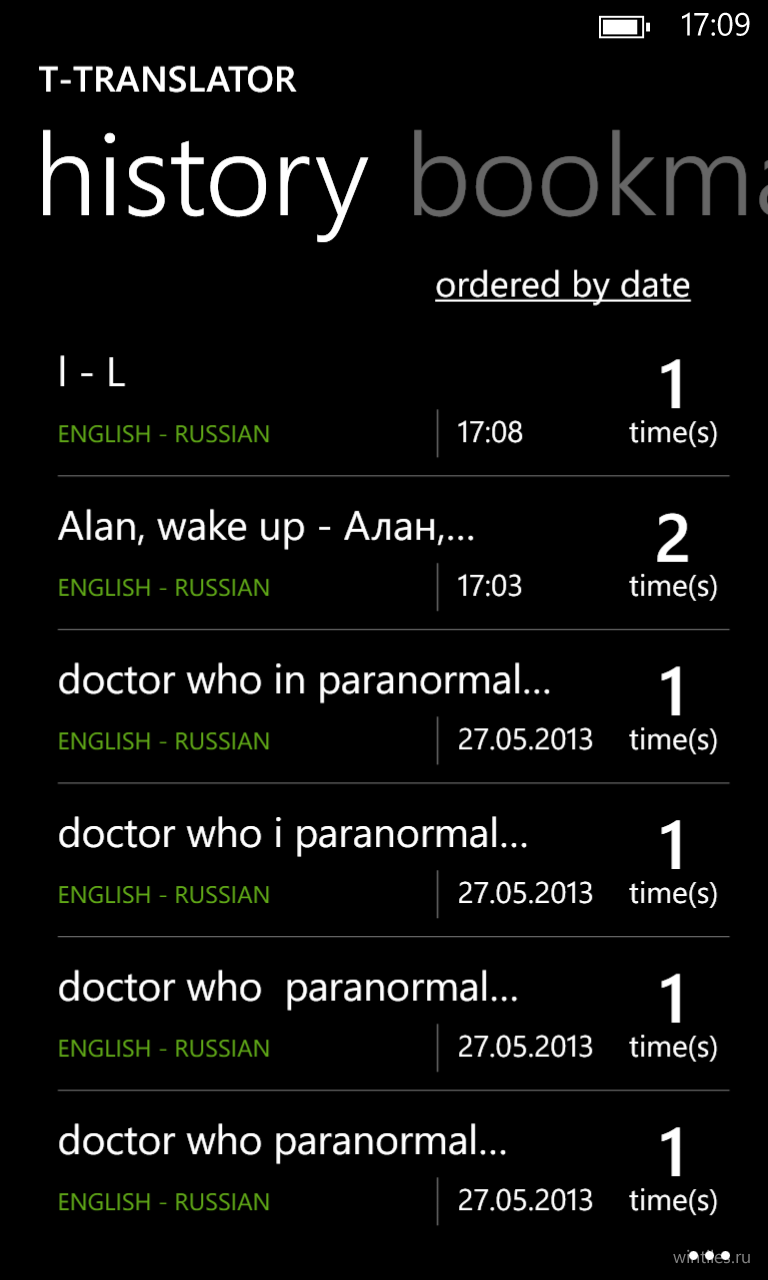Tap the 'ordered by date' link
The height and width of the screenshot is (1280, 768).
point(562,285)
